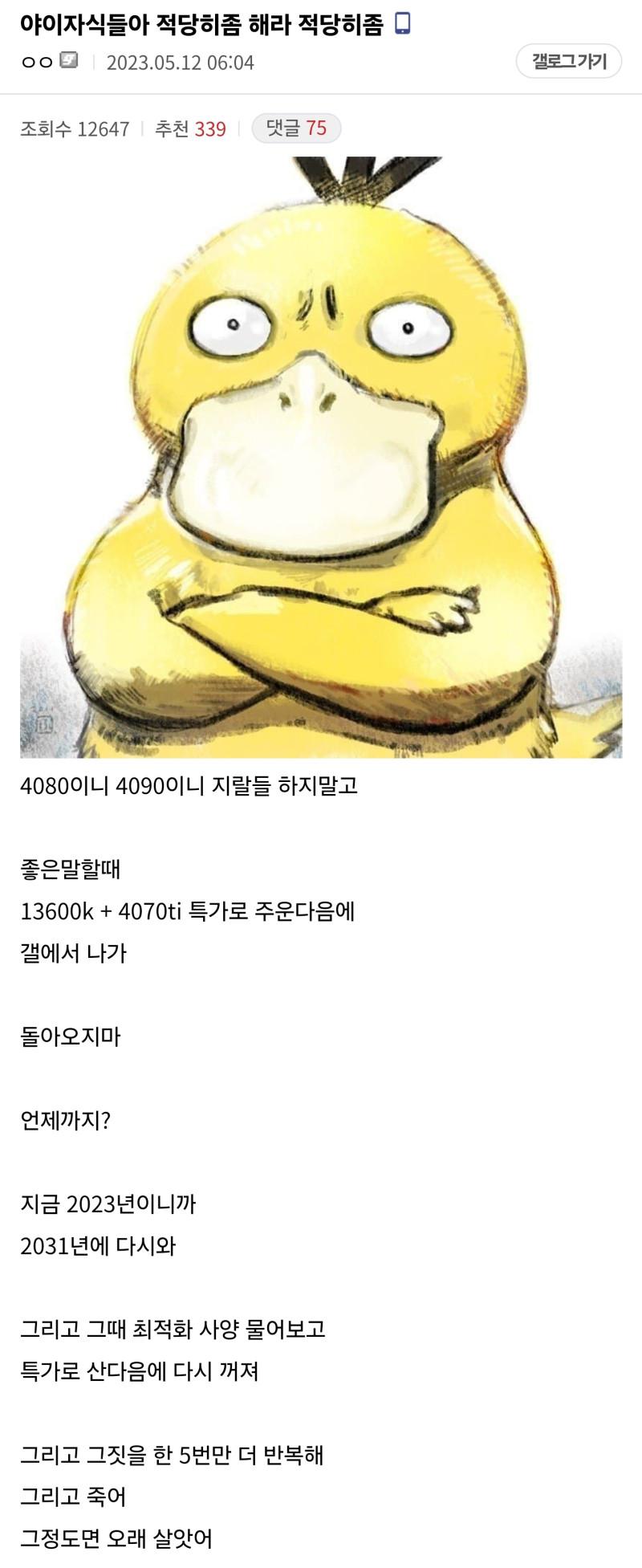Image resolution: width=642 pixels, height=1568 pixels.
Task: Open the author's gallog via 갤로그가기
Action: coord(568,62)
